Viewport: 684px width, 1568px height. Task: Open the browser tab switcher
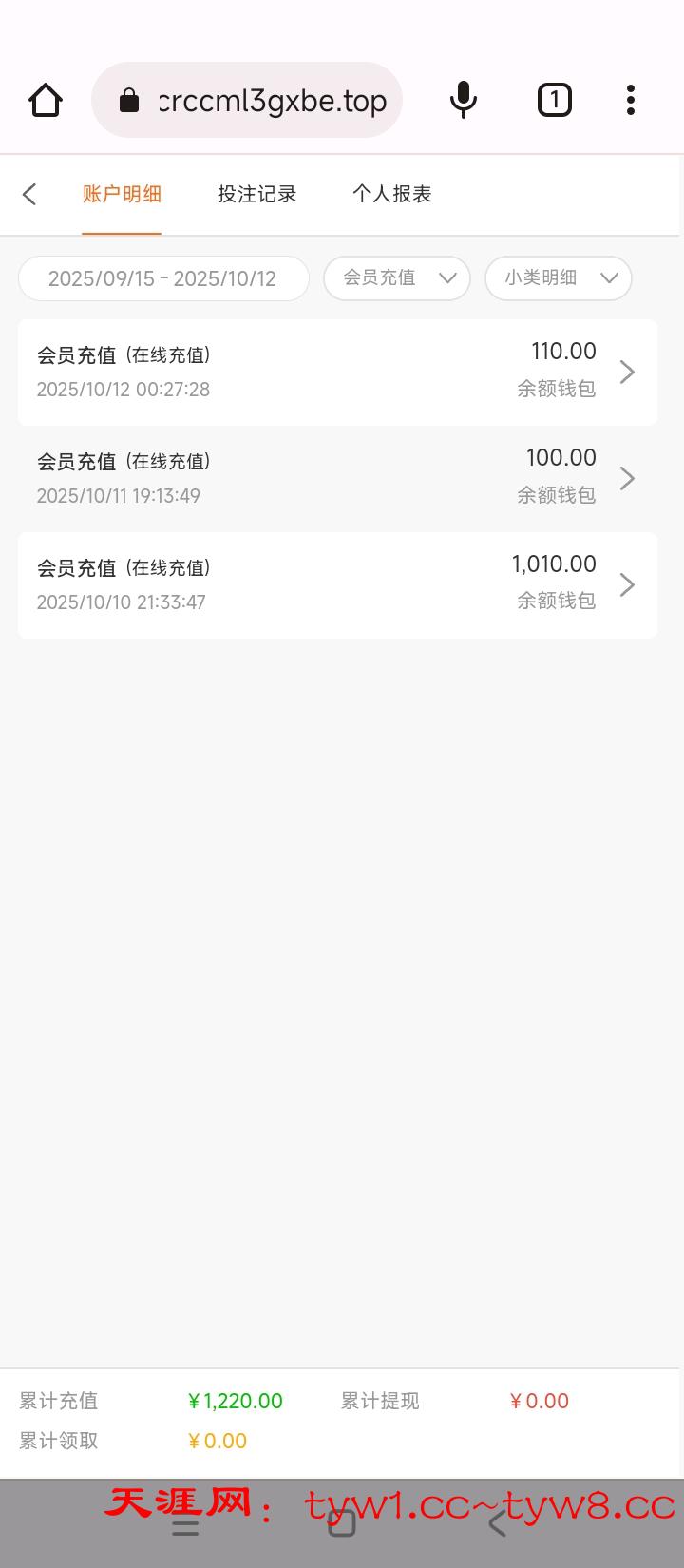click(x=554, y=100)
